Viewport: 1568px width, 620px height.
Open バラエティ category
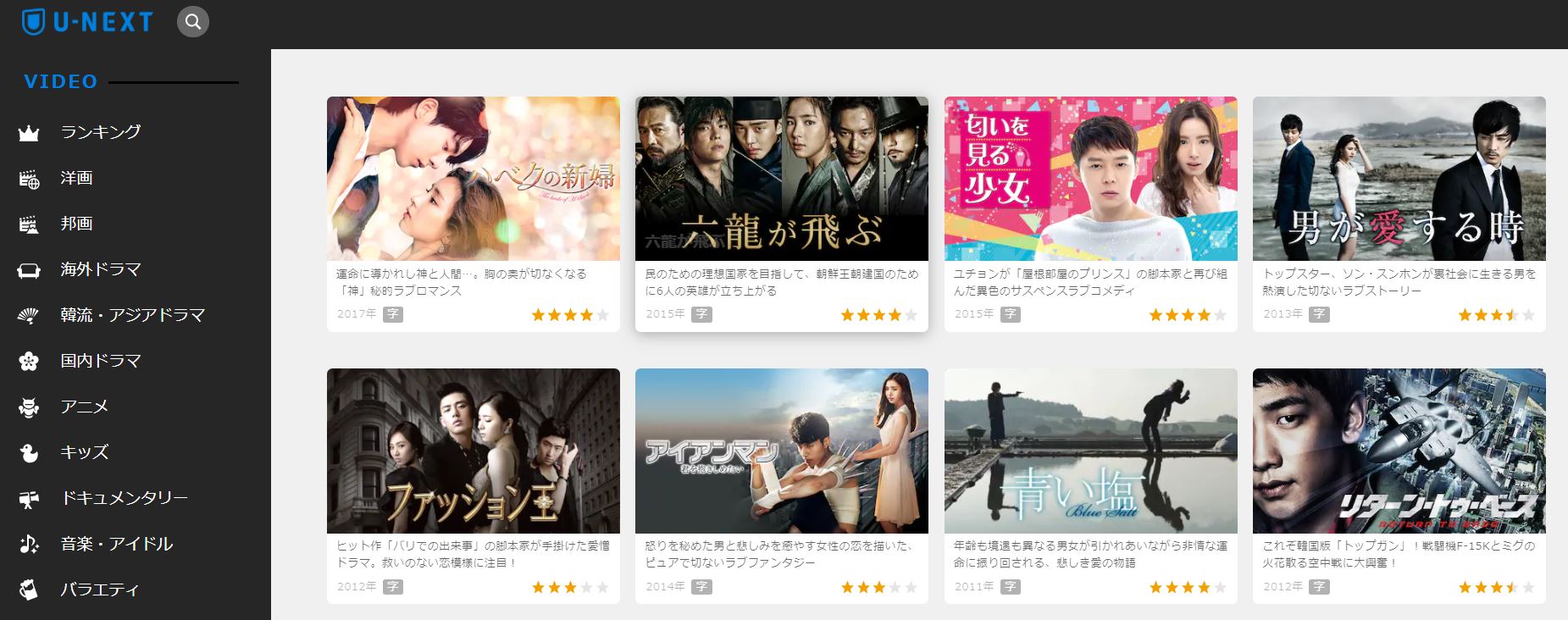(99, 590)
